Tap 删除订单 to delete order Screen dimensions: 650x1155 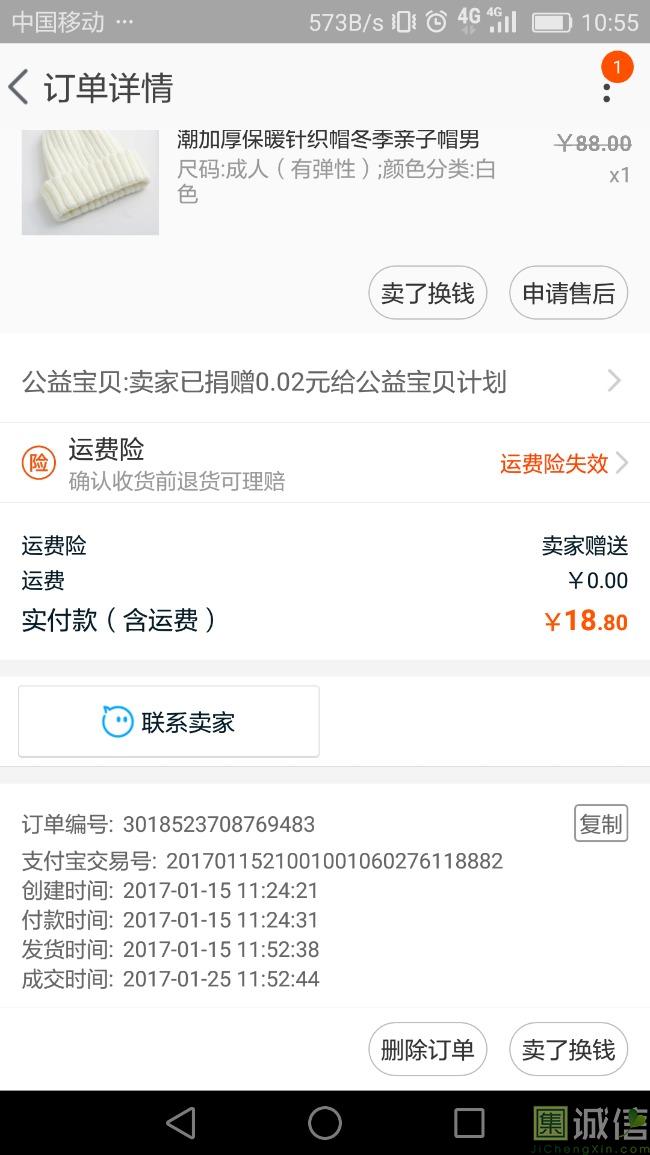(x=427, y=1049)
